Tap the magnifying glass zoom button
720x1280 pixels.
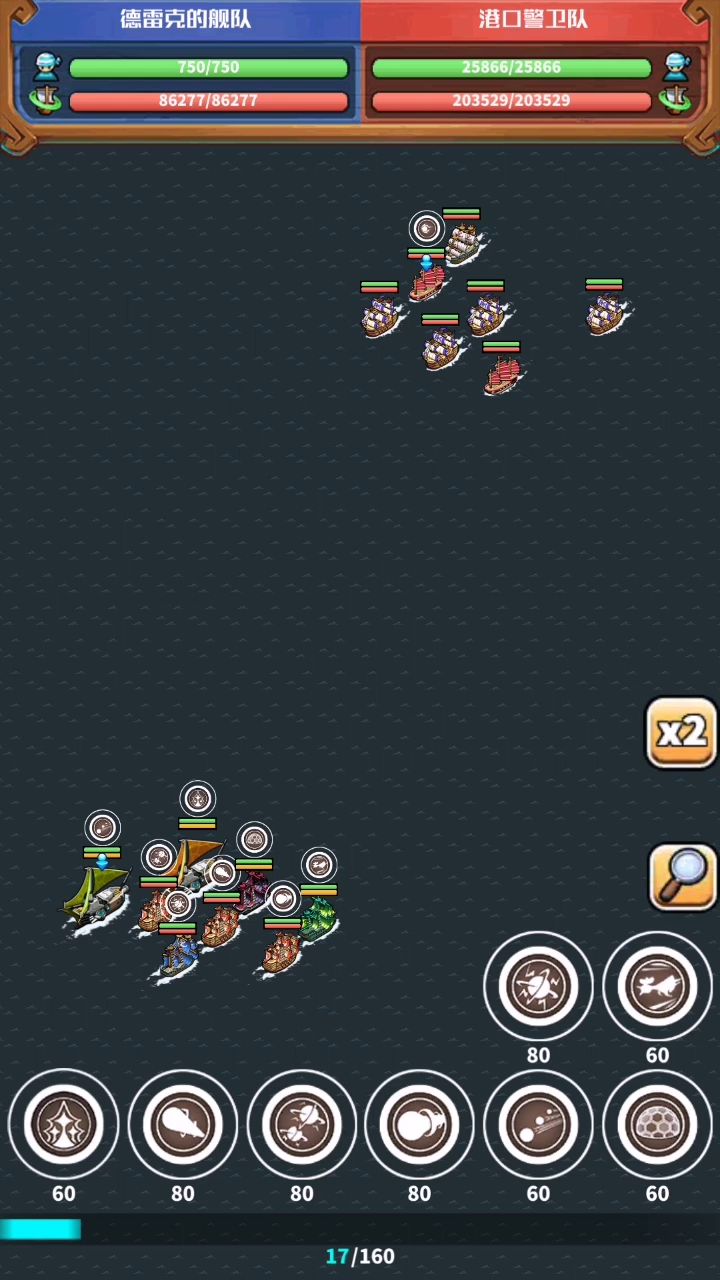[682, 877]
